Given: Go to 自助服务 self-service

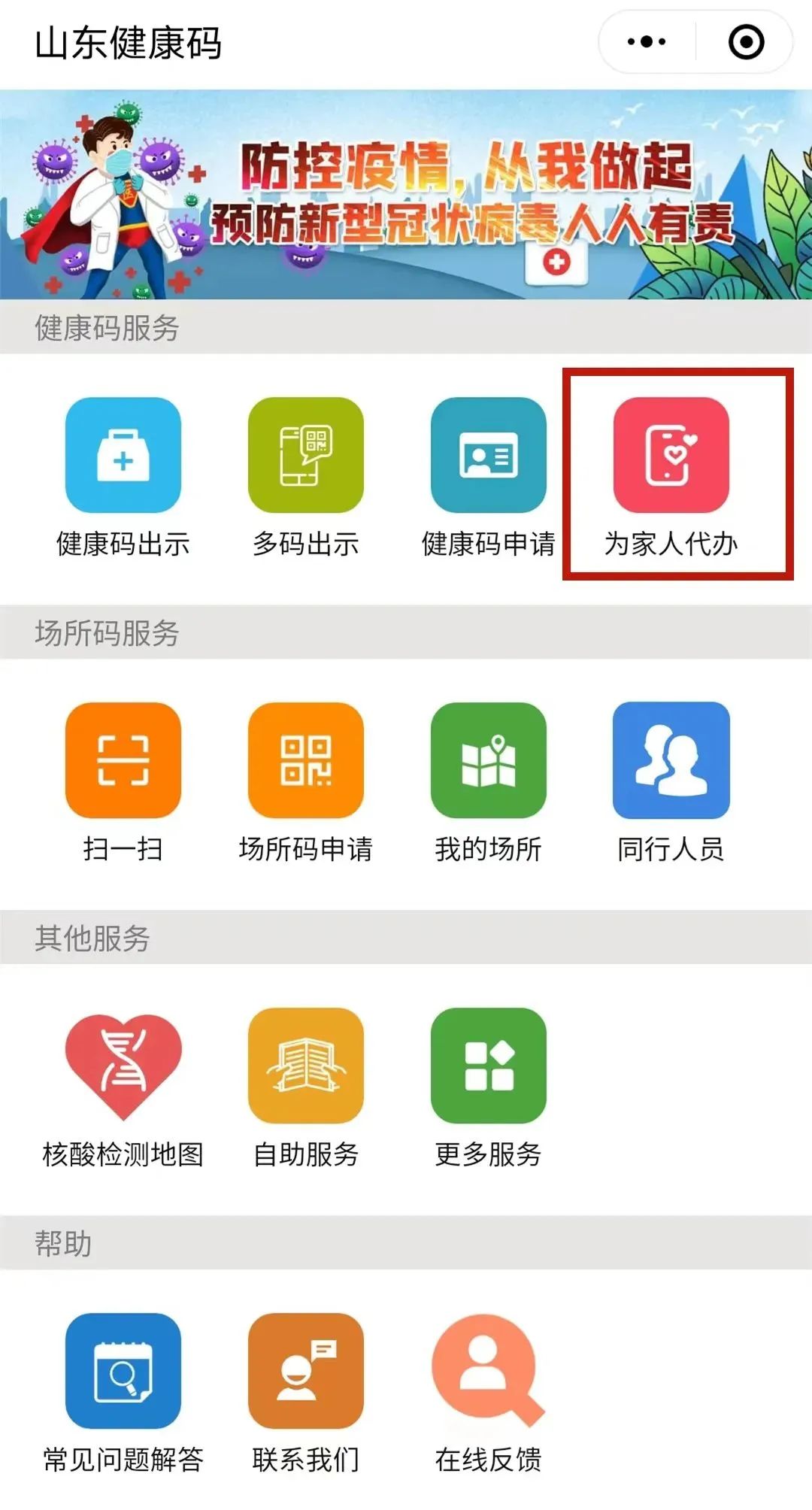Looking at the screenshot, I should 305,1066.
